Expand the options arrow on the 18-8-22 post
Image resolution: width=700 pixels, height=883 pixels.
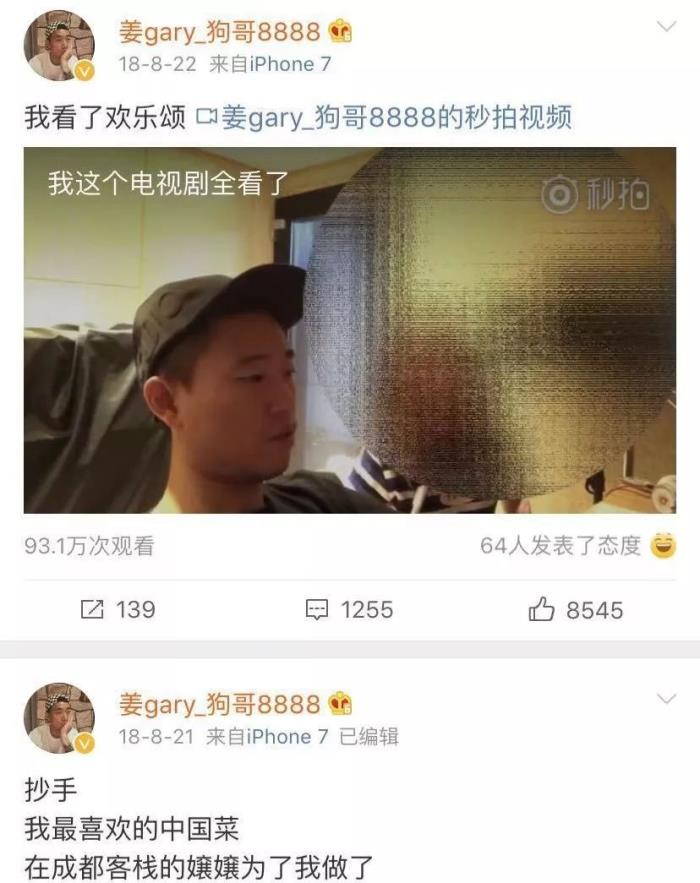pos(665,28)
